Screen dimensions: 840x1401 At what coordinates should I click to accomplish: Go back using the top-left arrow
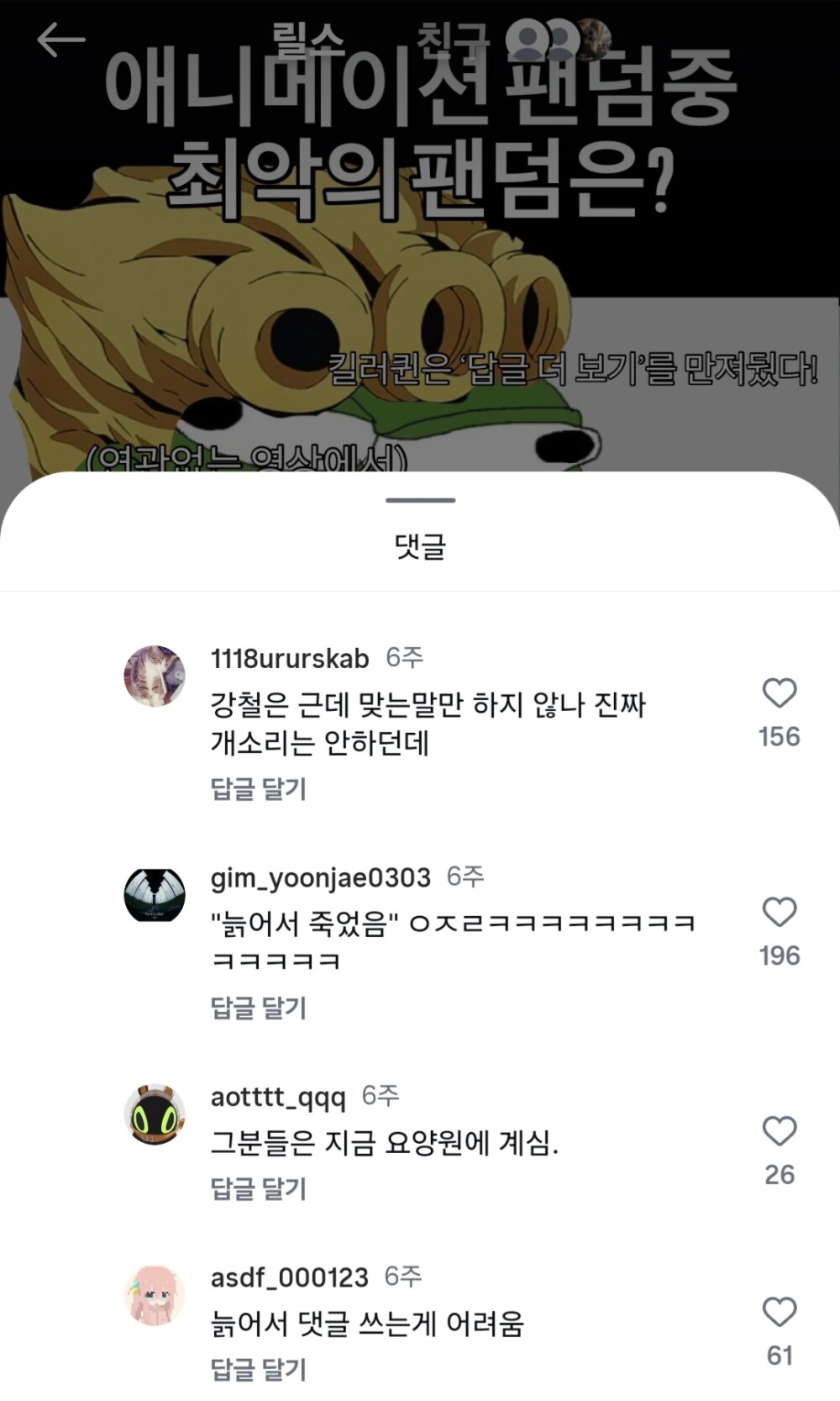tap(60, 40)
